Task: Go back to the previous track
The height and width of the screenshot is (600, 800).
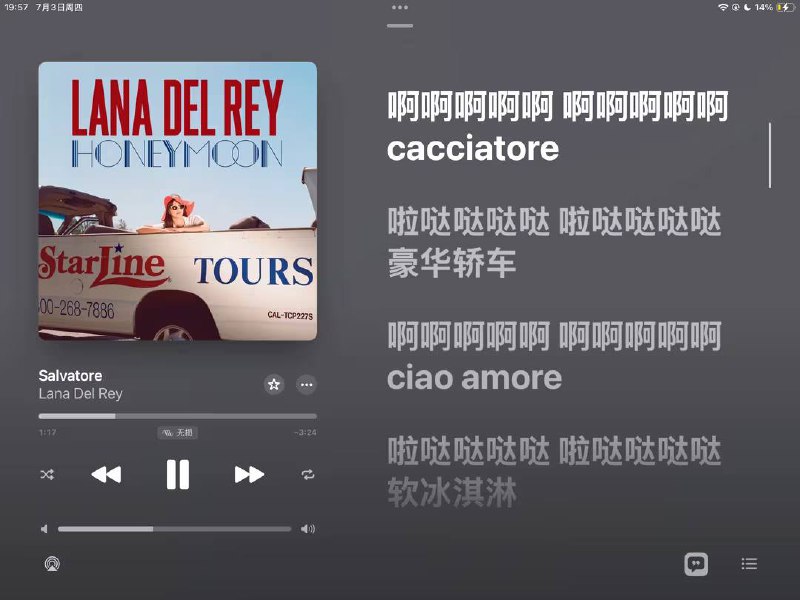Action: point(106,474)
